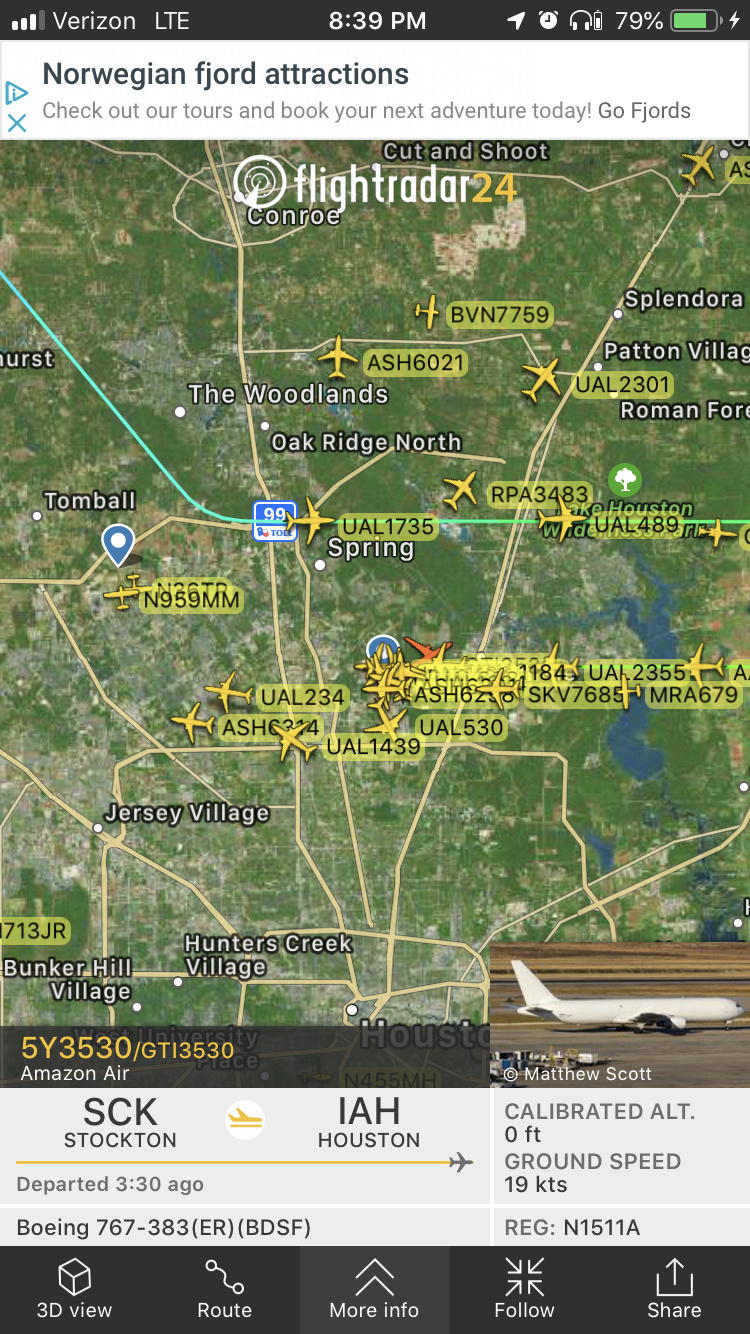Select flight RPA3483 on the map
Image resolution: width=750 pixels, height=1334 pixels.
[x=461, y=490]
